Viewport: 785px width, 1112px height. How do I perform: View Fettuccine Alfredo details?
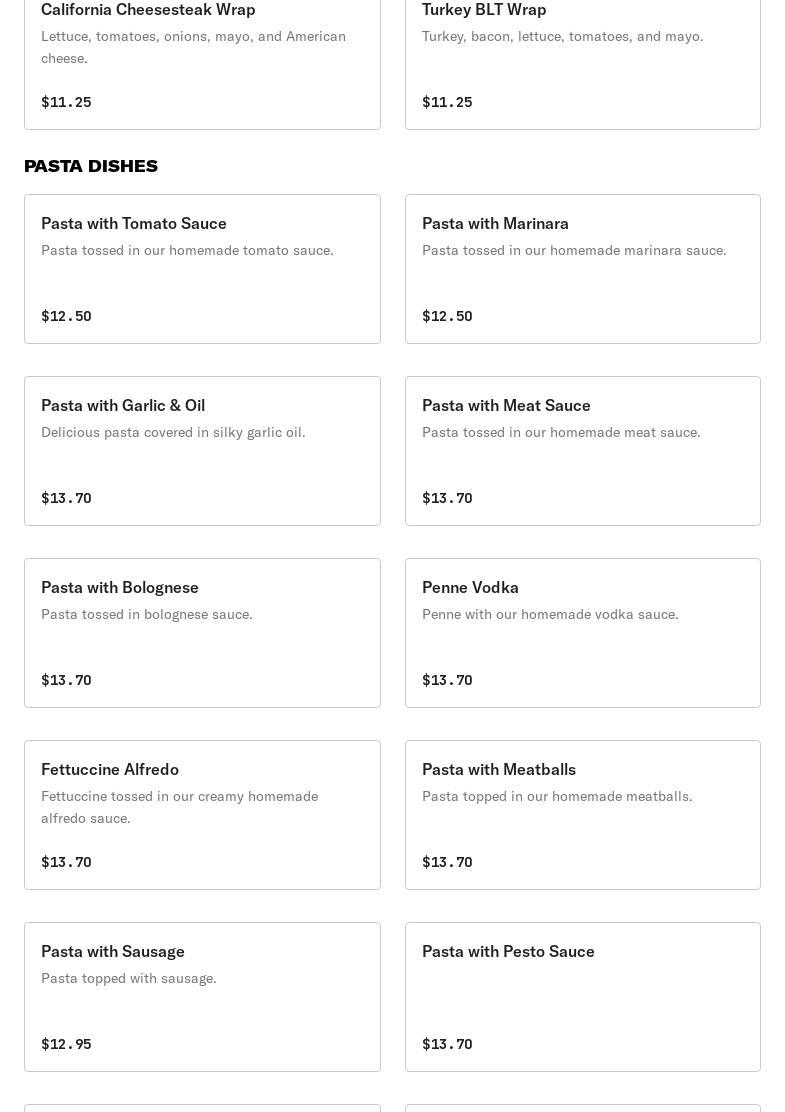tap(202, 814)
